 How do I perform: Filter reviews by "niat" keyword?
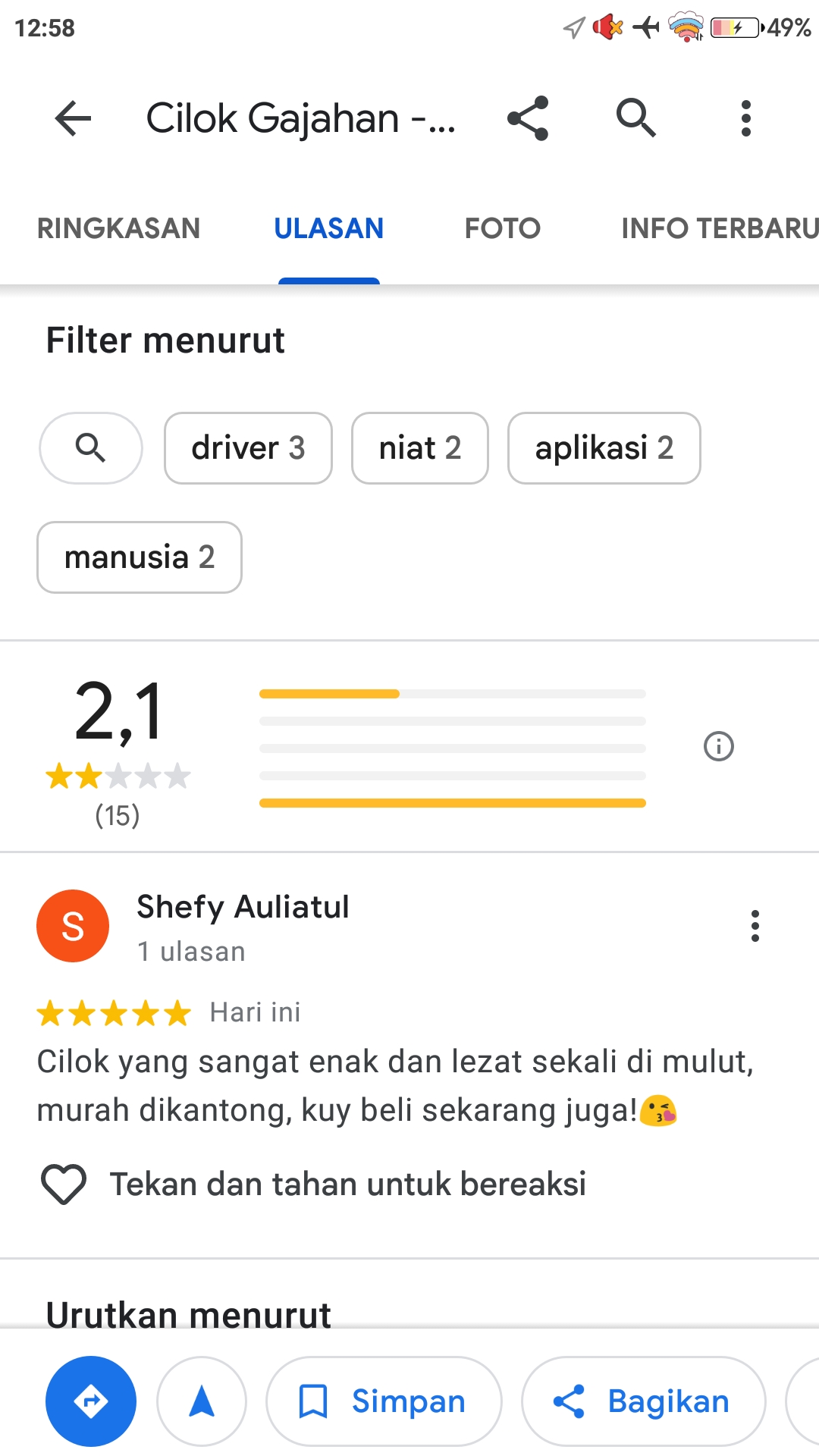click(x=420, y=448)
